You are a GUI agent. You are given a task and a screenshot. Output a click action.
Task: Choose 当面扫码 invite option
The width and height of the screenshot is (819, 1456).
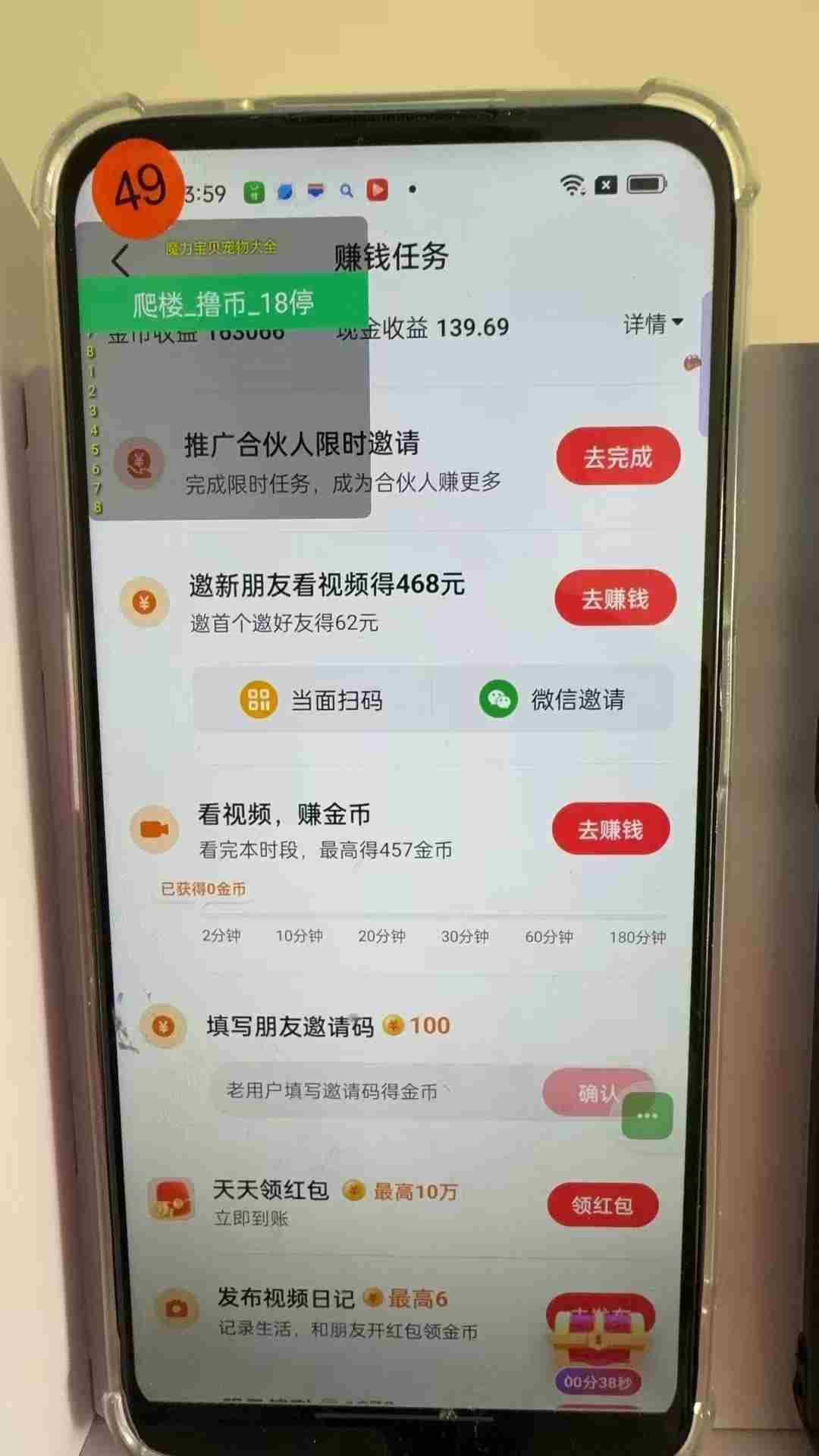312,699
